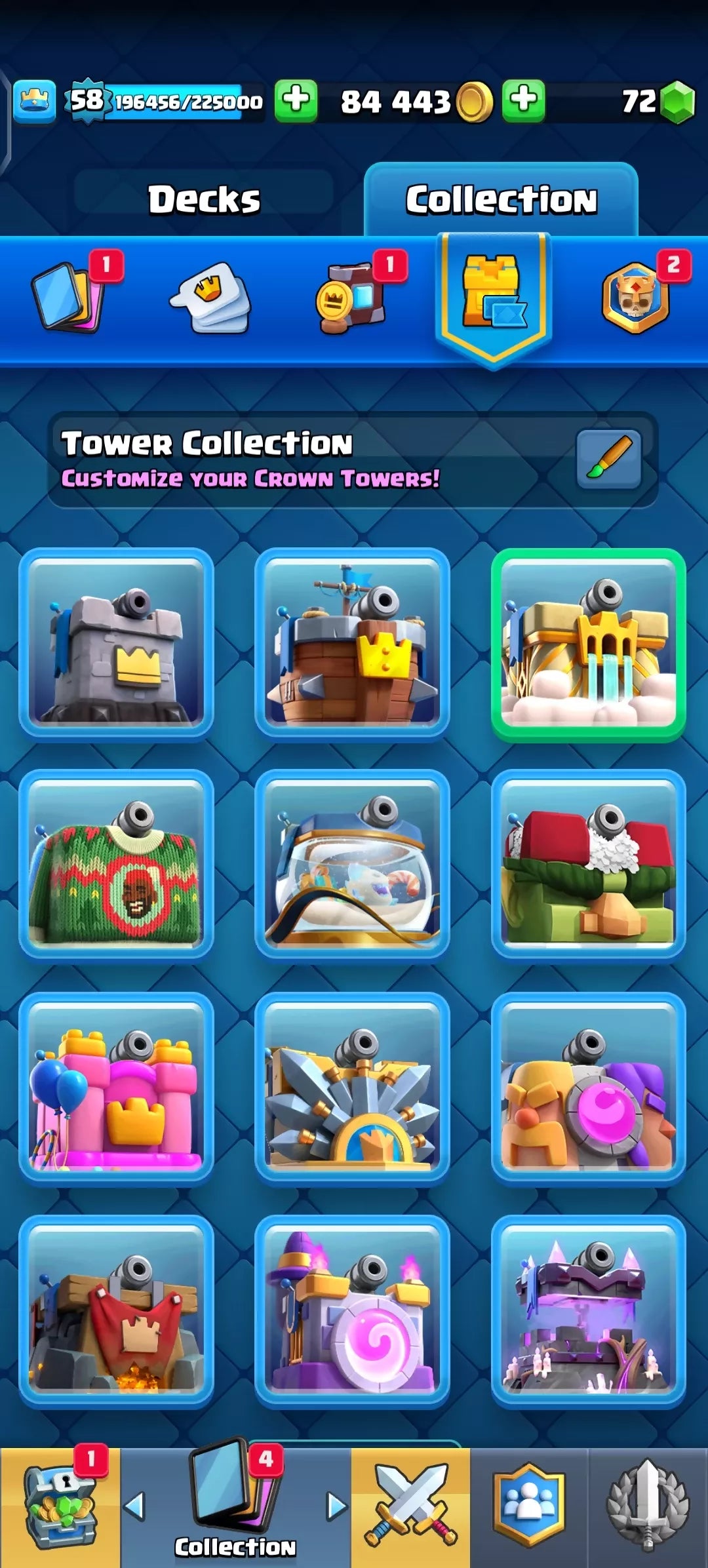Select the pirate ship tower skin
708x1568 pixels.
pyautogui.click(x=352, y=643)
